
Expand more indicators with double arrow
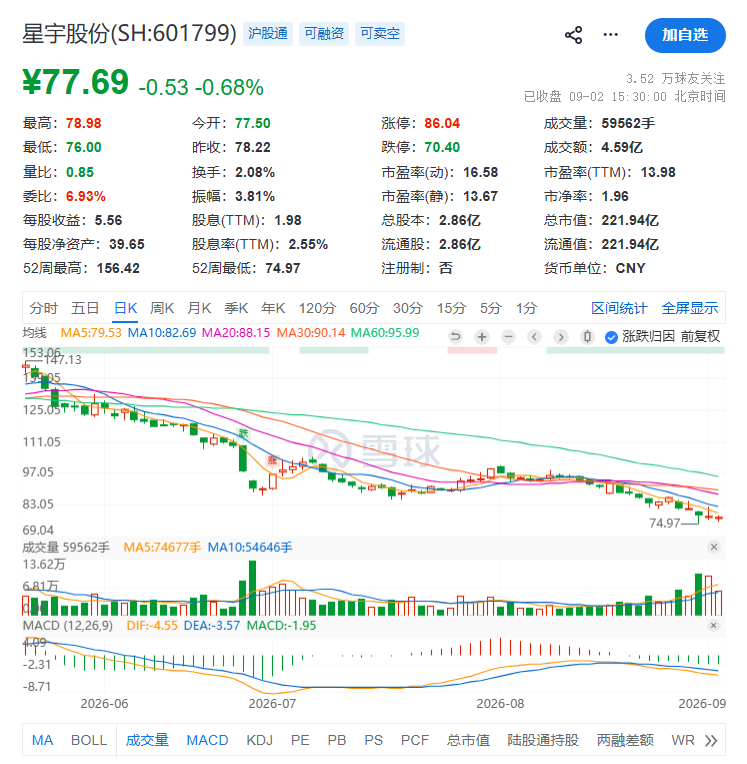[x=711, y=741]
